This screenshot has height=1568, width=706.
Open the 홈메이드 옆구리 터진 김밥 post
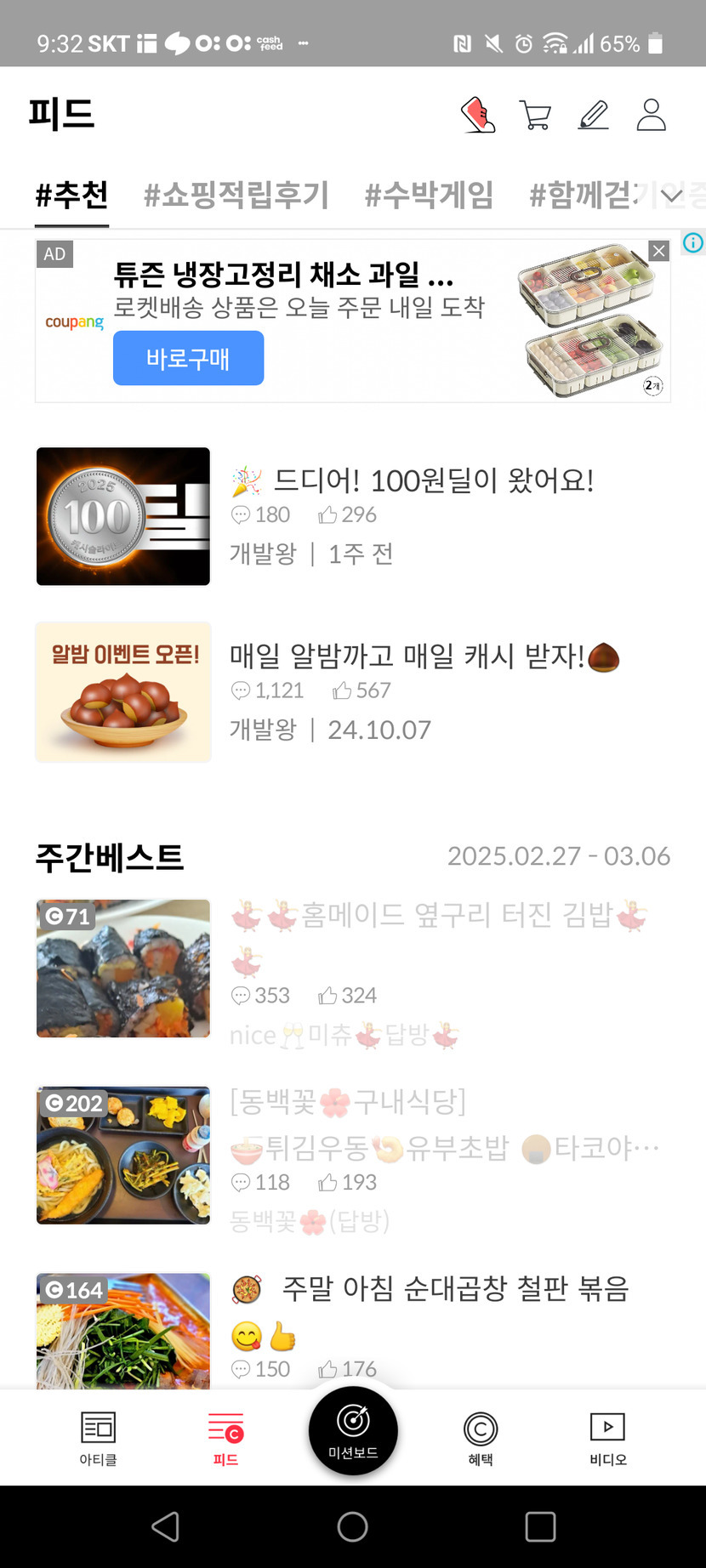438,916
